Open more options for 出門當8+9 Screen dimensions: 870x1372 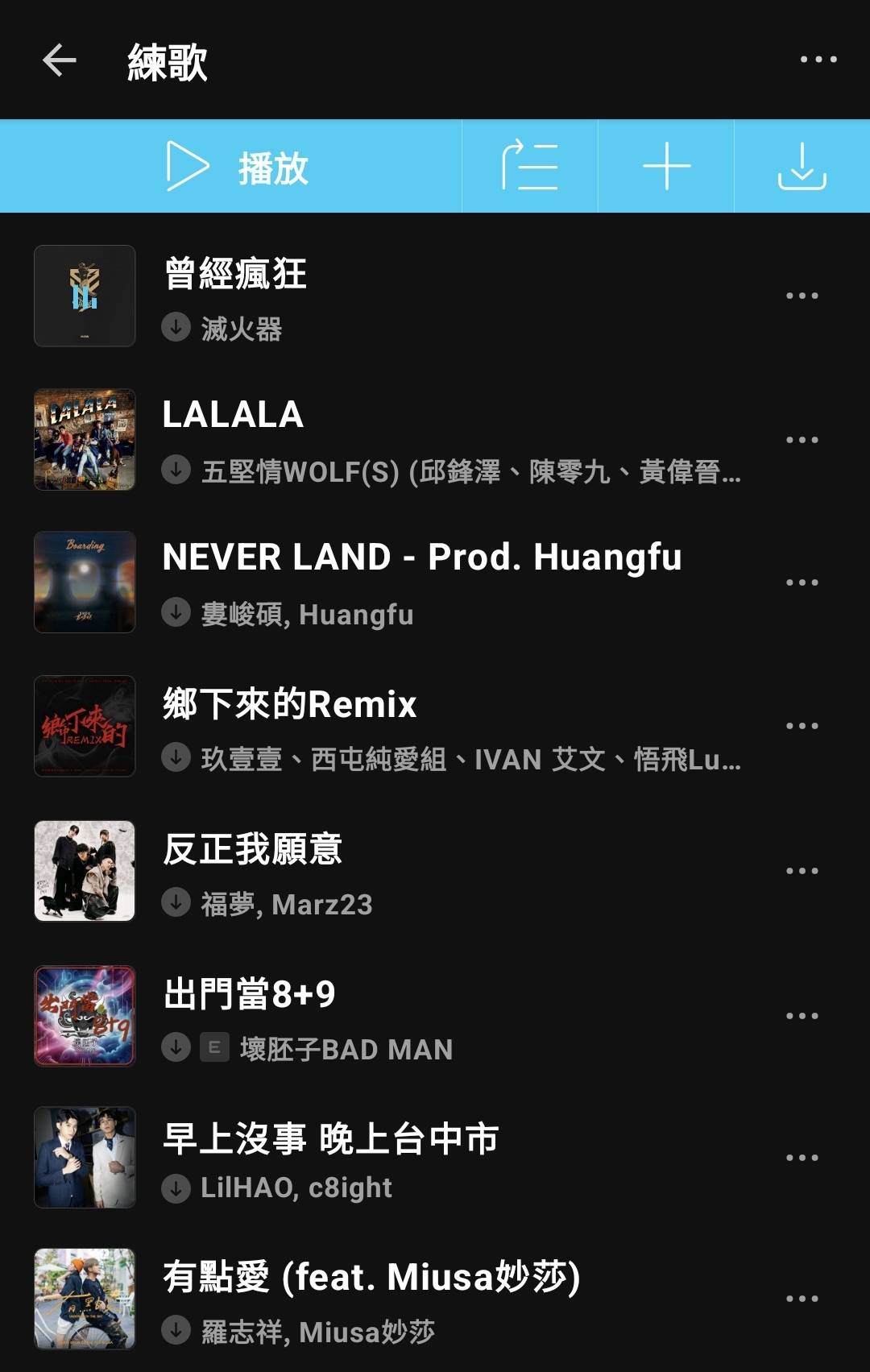(802, 1016)
